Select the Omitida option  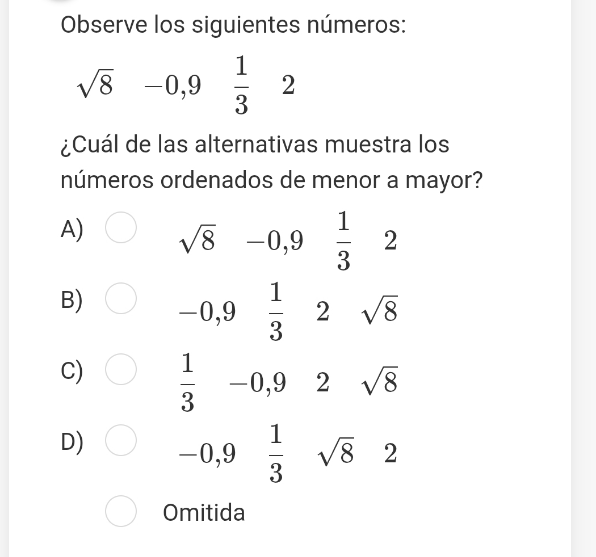pos(121,511)
